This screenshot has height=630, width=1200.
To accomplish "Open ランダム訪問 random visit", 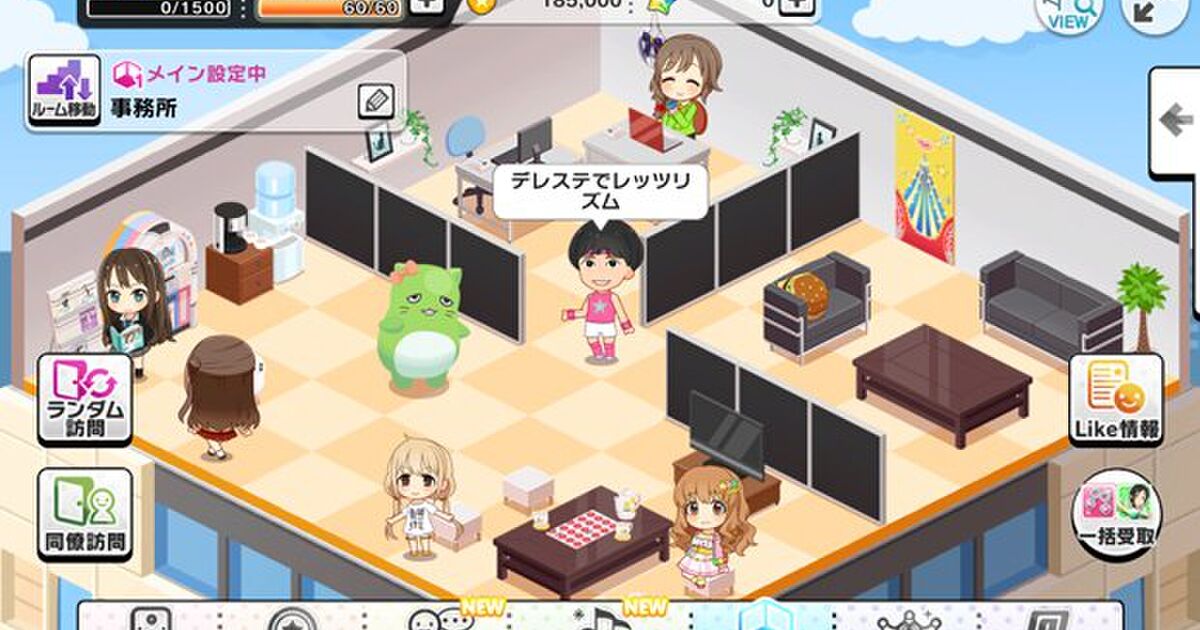I will (x=85, y=399).
